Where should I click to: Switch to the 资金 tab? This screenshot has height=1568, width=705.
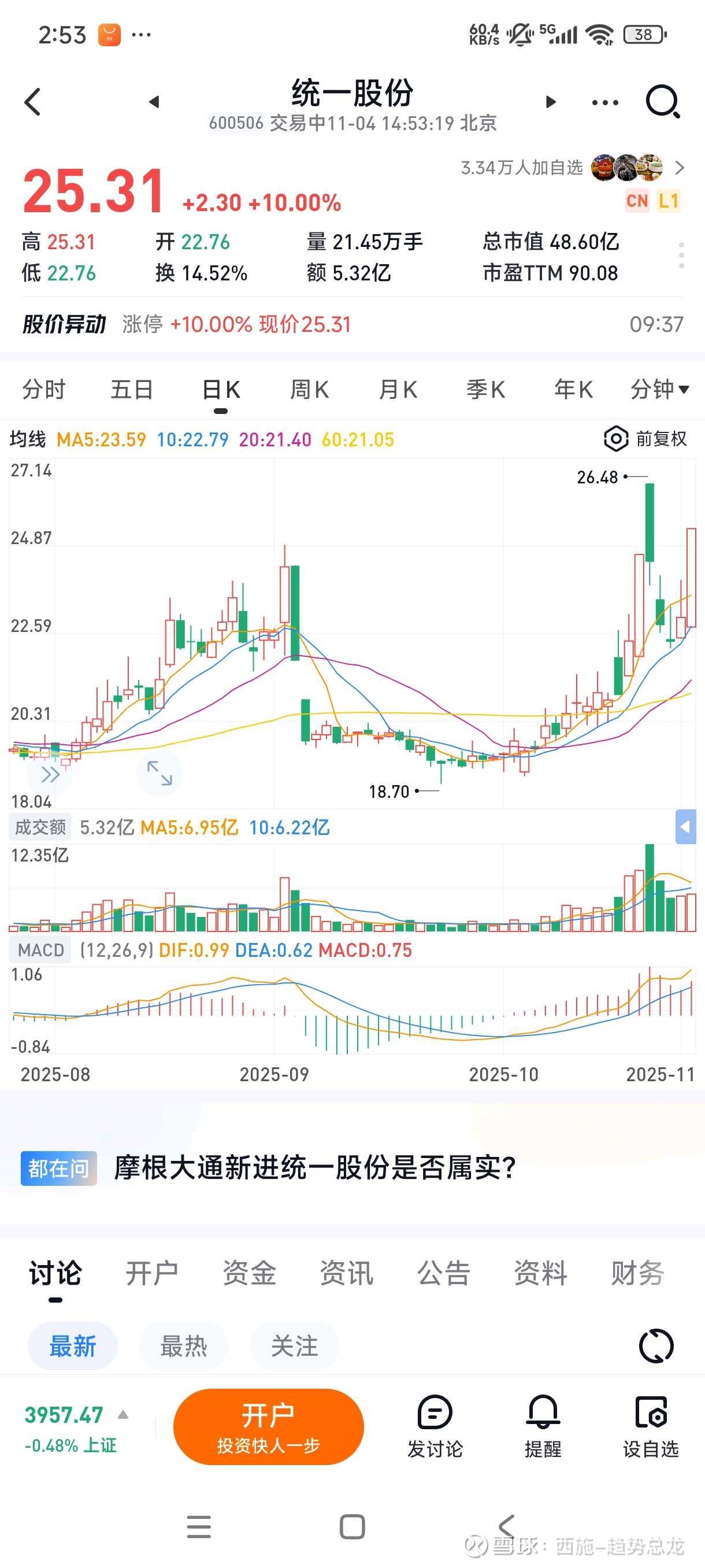[x=250, y=1273]
